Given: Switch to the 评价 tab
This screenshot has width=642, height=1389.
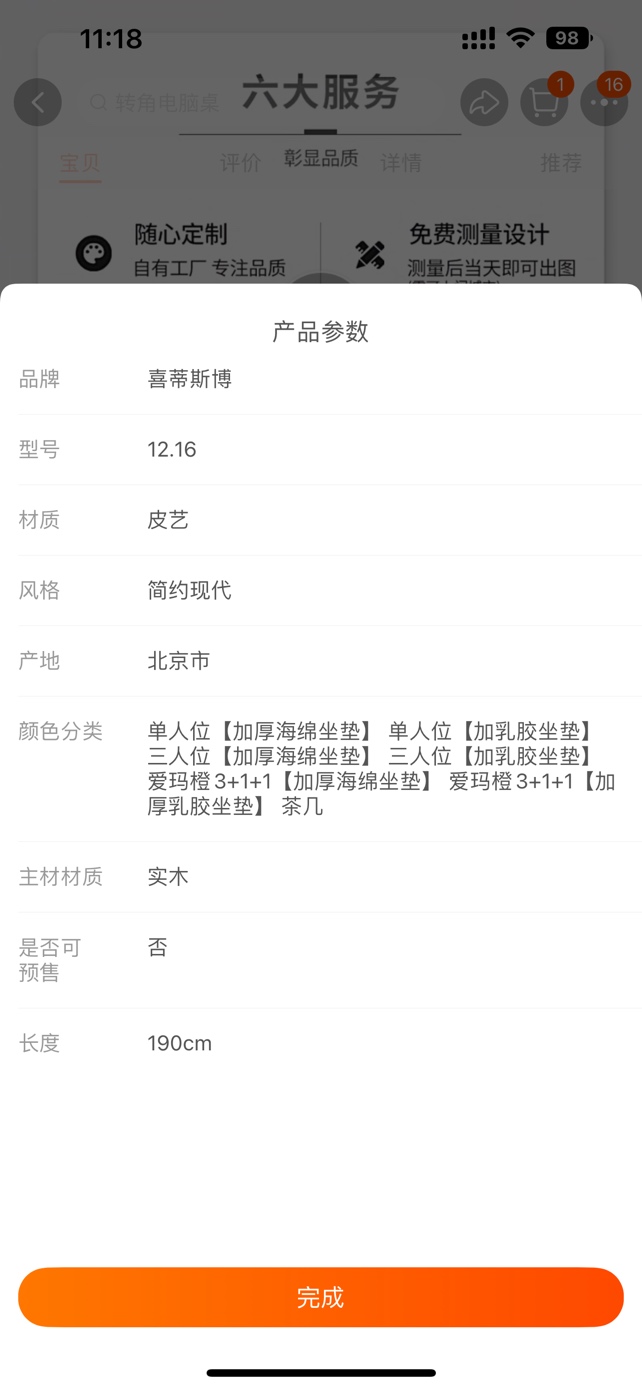Looking at the screenshot, I should tap(240, 163).
